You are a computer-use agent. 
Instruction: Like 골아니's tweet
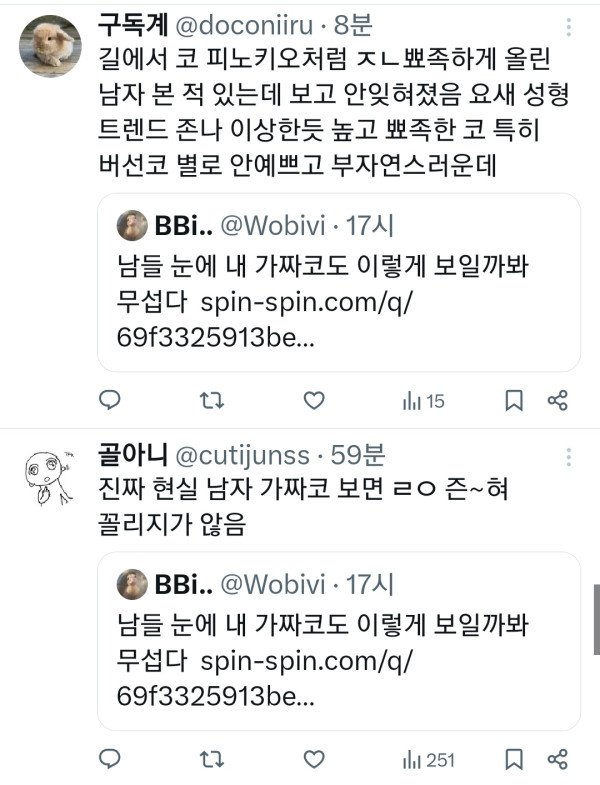tap(314, 759)
